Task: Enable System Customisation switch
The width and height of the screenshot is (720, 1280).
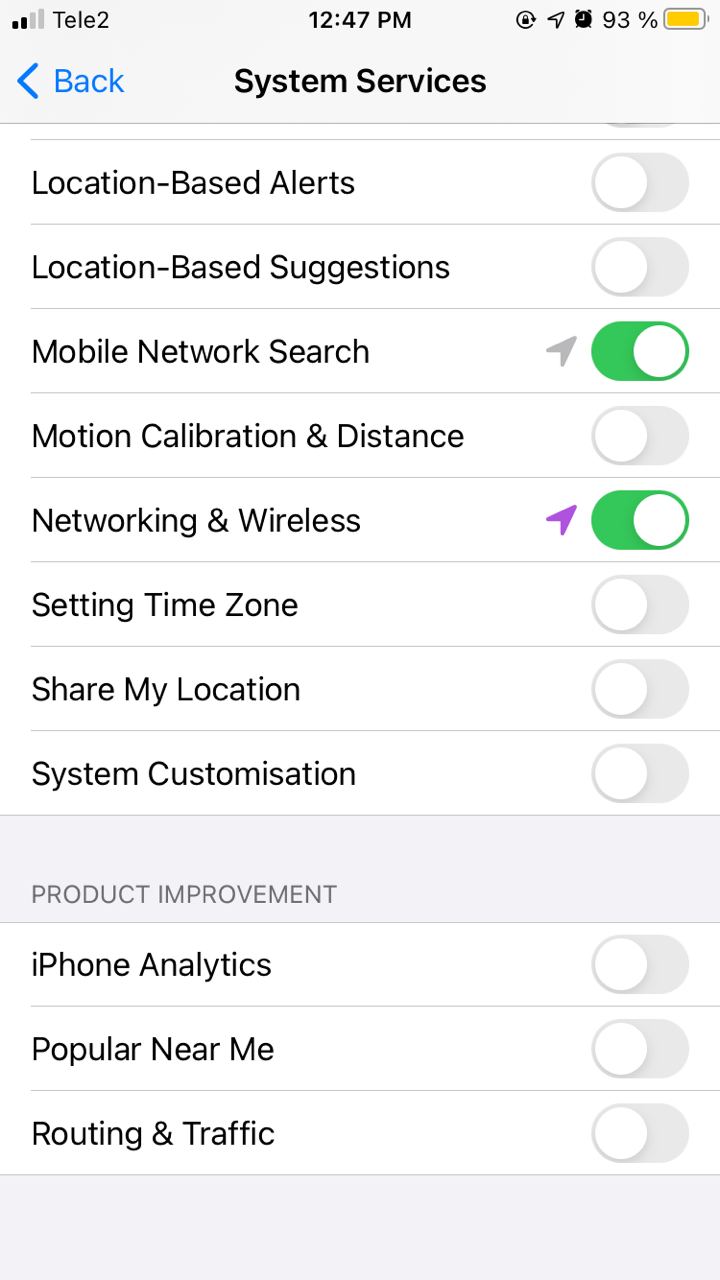Action: tap(640, 773)
